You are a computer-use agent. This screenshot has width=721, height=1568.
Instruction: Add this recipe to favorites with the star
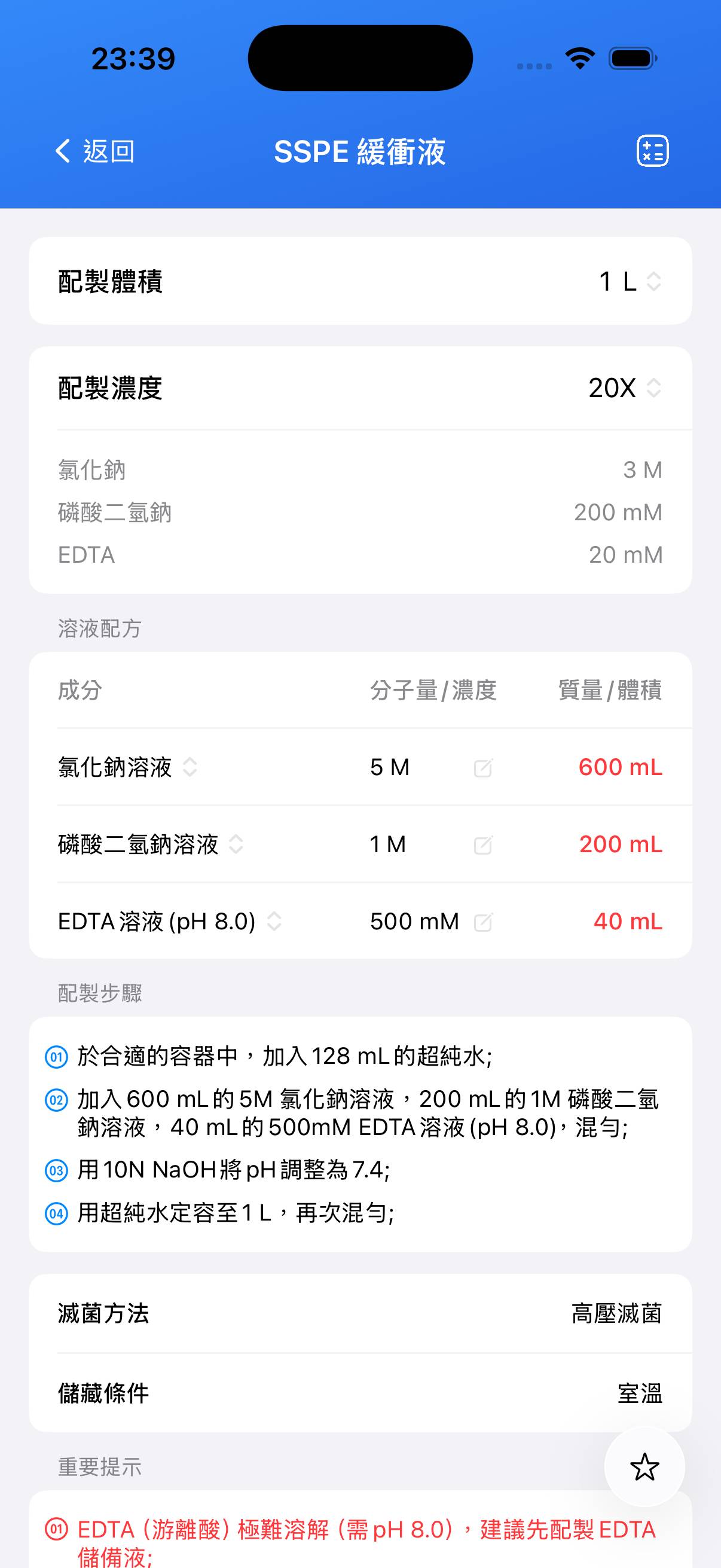click(x=644, y=1467)
